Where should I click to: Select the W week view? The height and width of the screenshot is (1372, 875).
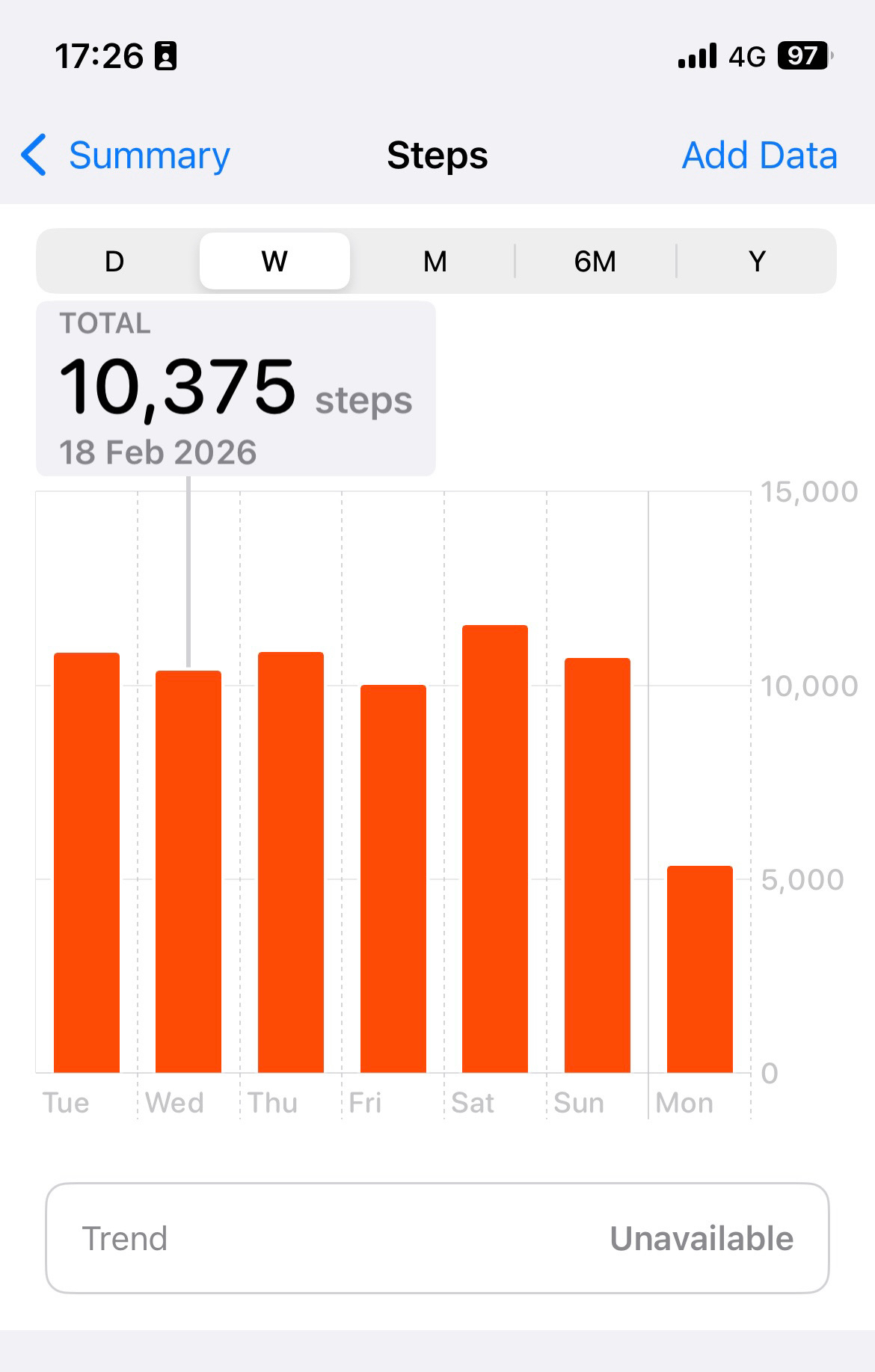tap(274, 262)
